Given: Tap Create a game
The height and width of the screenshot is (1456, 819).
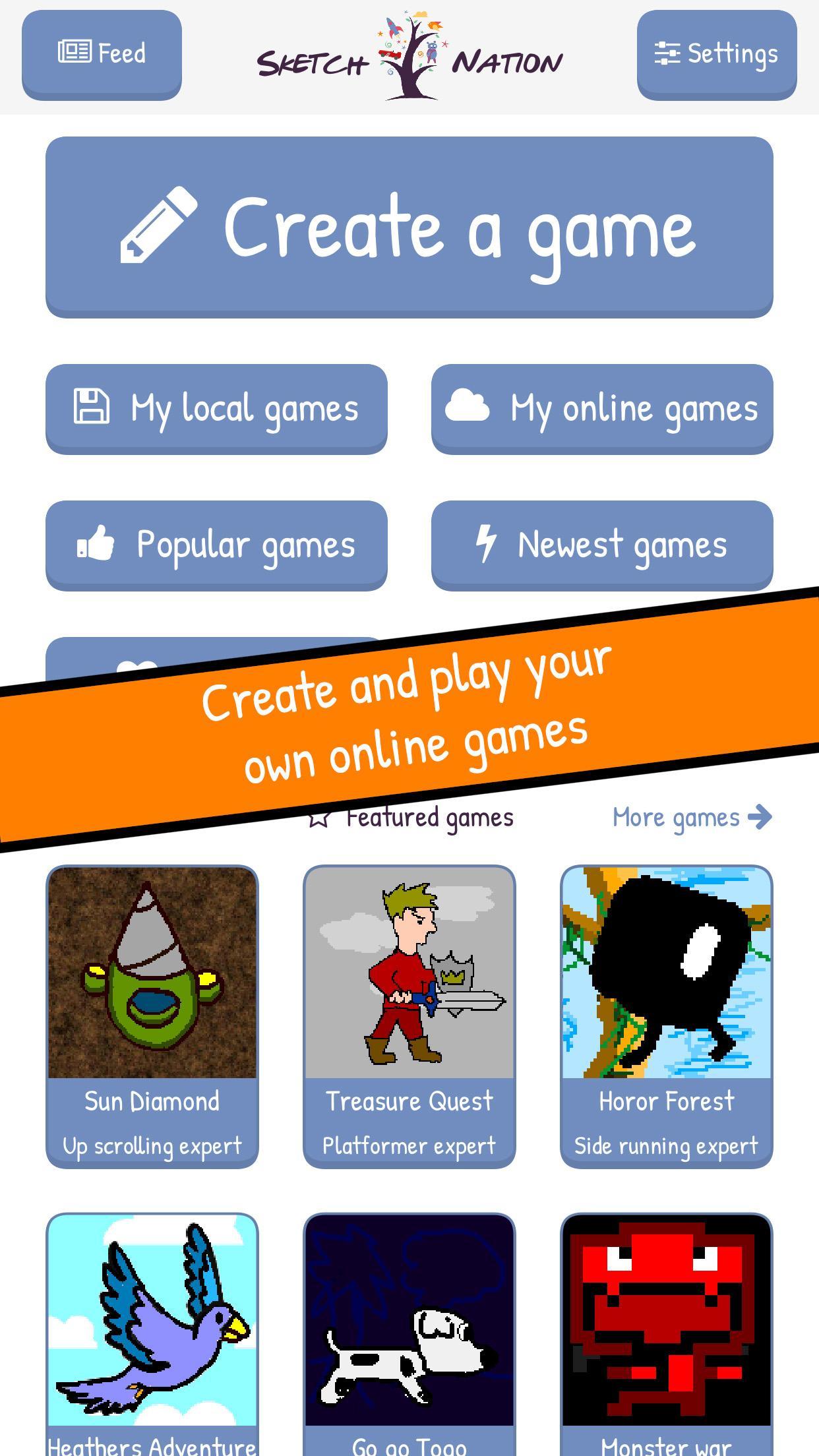Looking at the screenshot, I should pyautogui.click(x=409, y=227).
